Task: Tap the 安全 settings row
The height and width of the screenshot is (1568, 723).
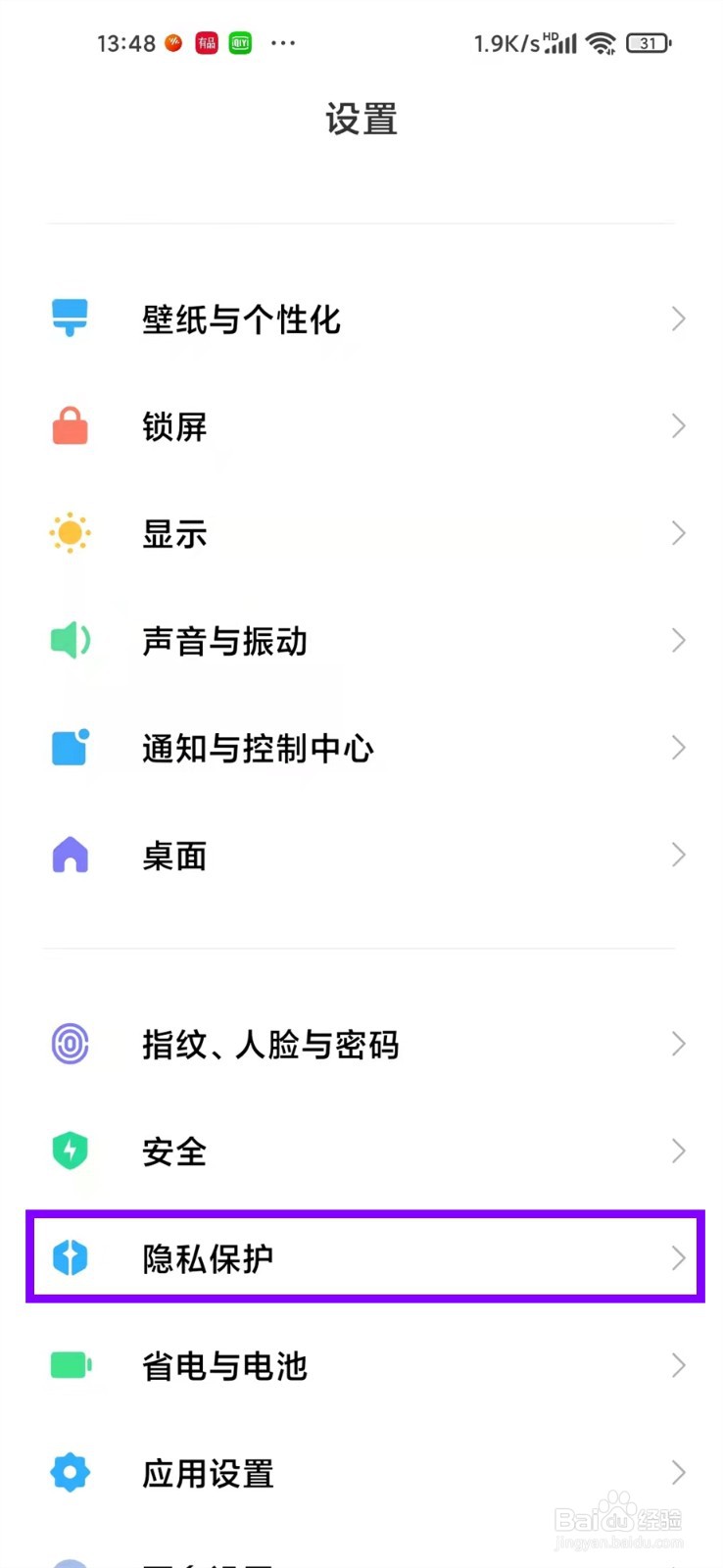Action: 361,1151
